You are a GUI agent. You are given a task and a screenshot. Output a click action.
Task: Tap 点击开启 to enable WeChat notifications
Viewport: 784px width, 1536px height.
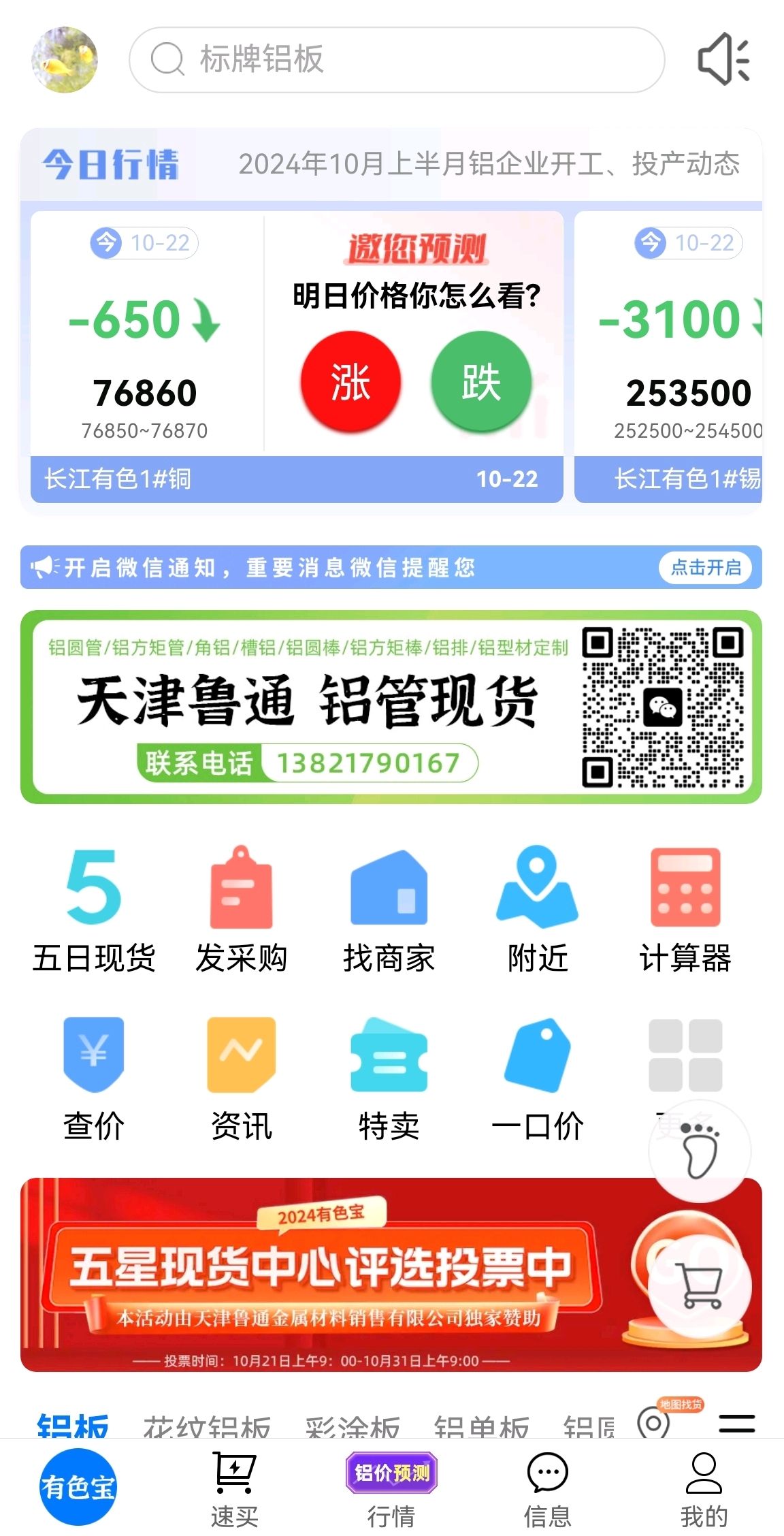click(706, 567)
